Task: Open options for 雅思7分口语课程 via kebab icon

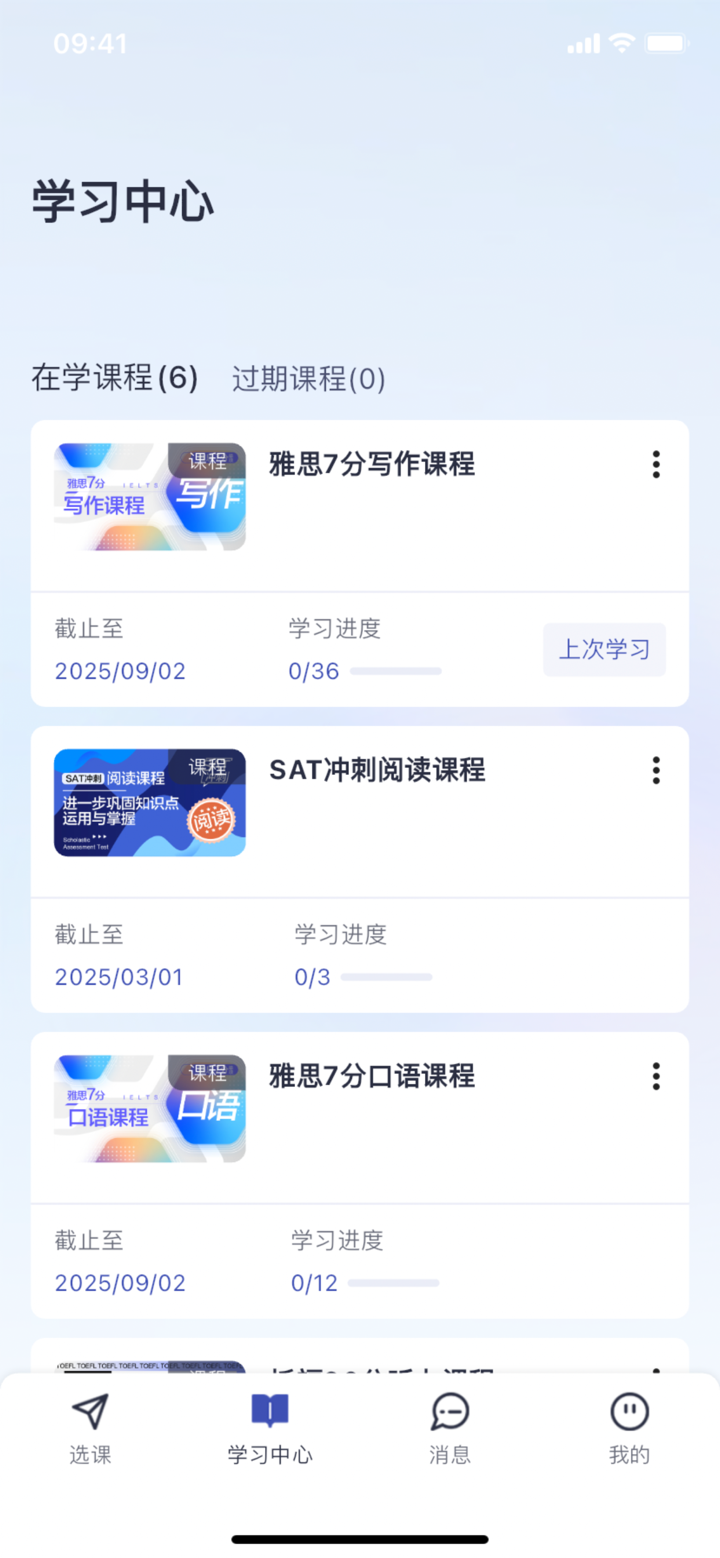Action: coord(655,1076)
